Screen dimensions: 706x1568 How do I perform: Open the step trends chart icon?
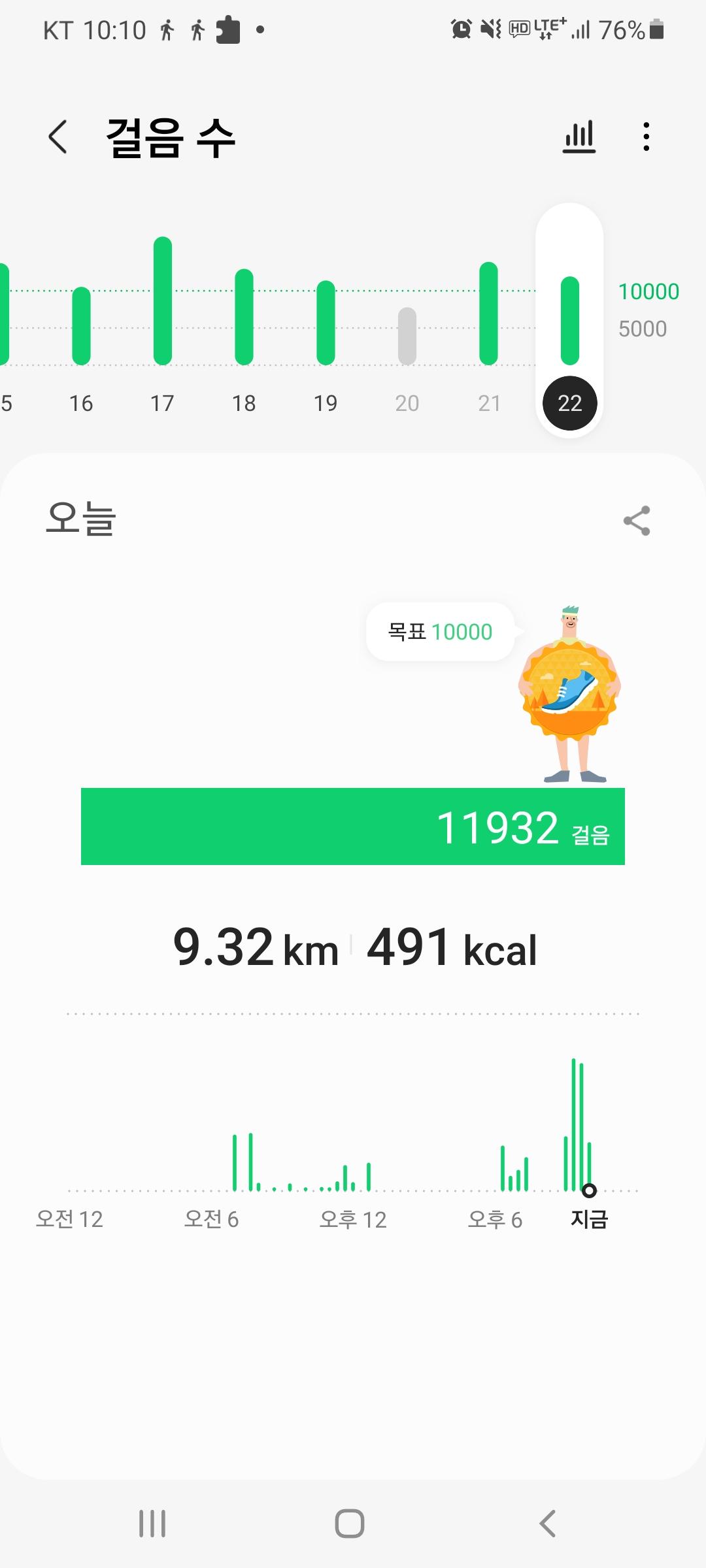pyautogui.click(x=579, y=137)
